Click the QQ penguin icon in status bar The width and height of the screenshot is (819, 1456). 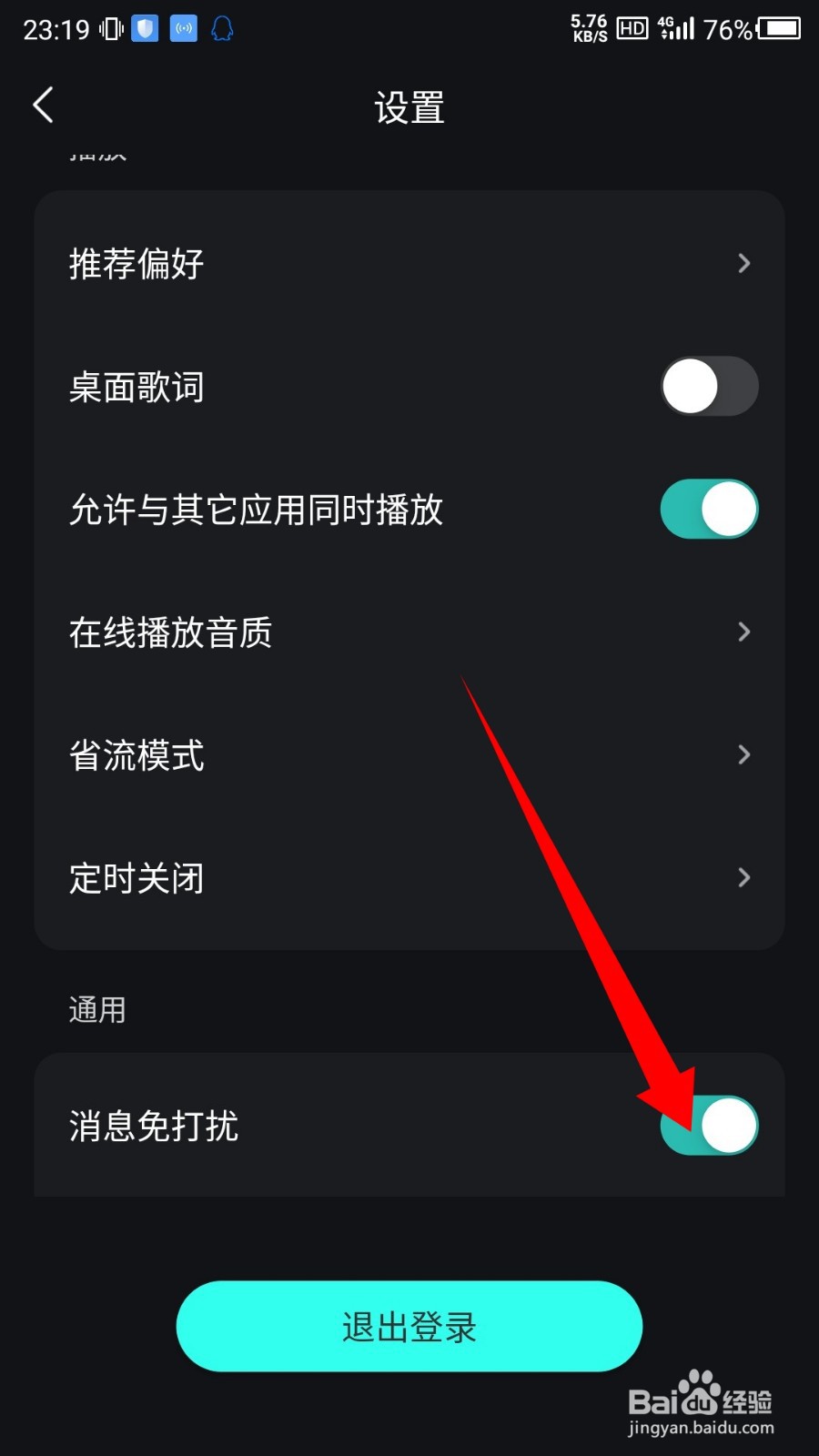pos(221,28)
